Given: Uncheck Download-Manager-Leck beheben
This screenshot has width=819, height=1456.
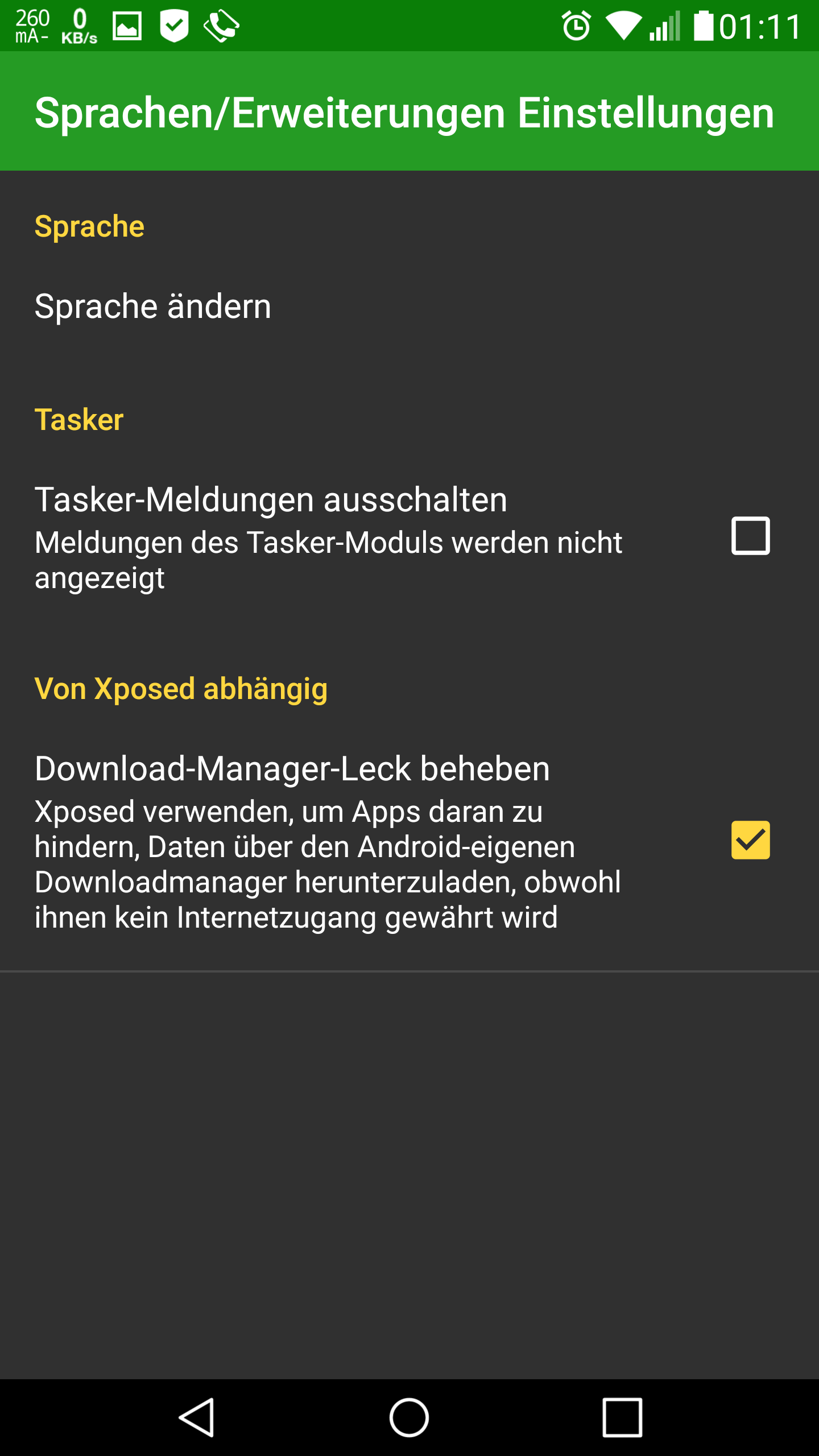Looking at the screenshot, I should 750,840.
